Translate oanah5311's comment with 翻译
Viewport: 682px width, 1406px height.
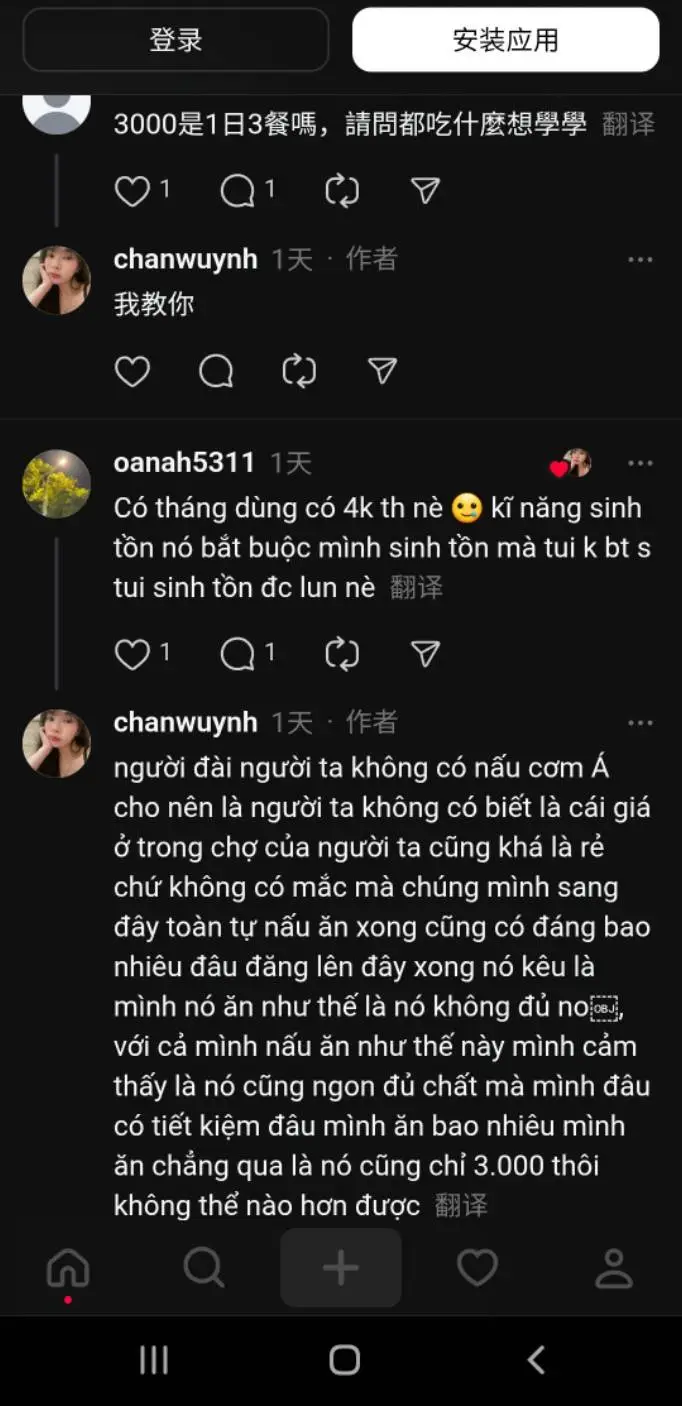416,588
